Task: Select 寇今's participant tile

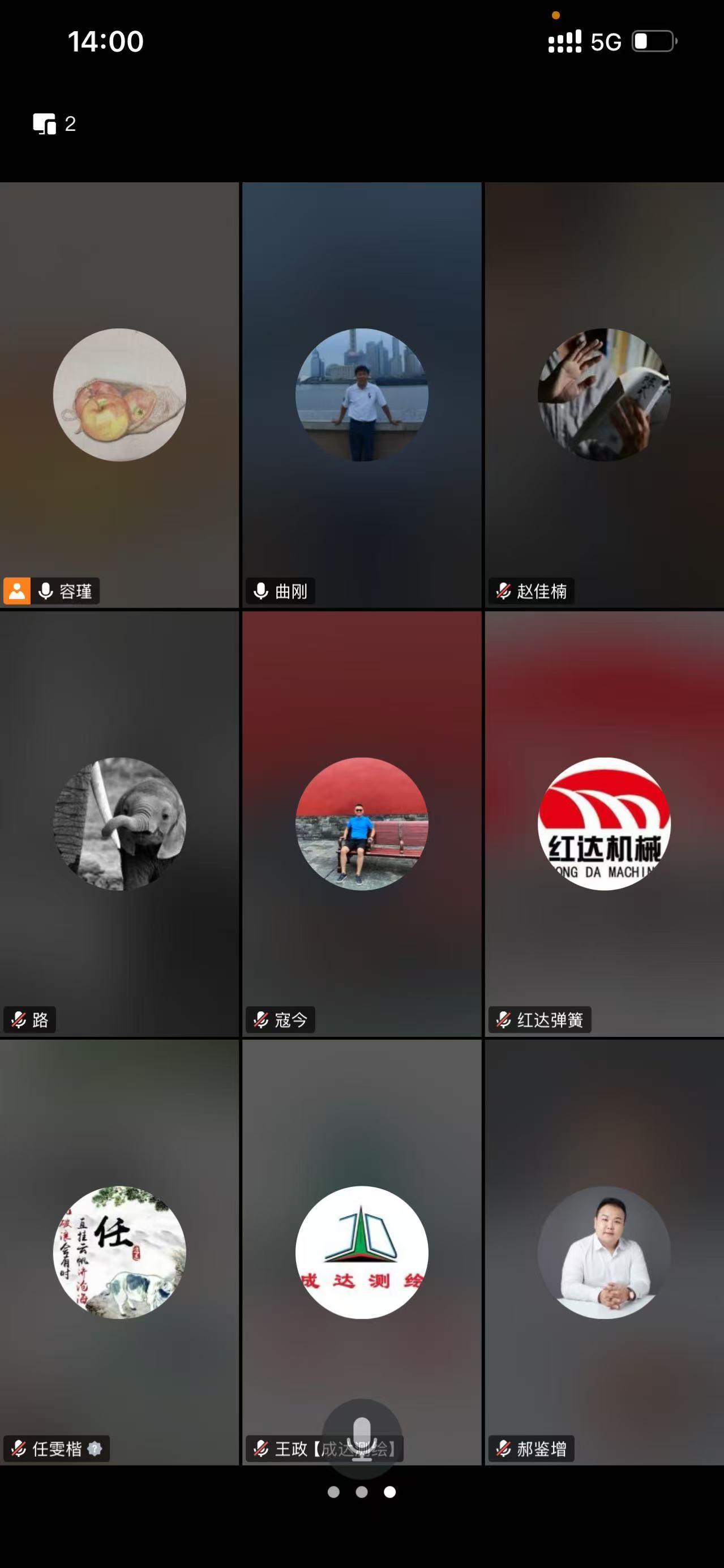Action: click(361, 823)
